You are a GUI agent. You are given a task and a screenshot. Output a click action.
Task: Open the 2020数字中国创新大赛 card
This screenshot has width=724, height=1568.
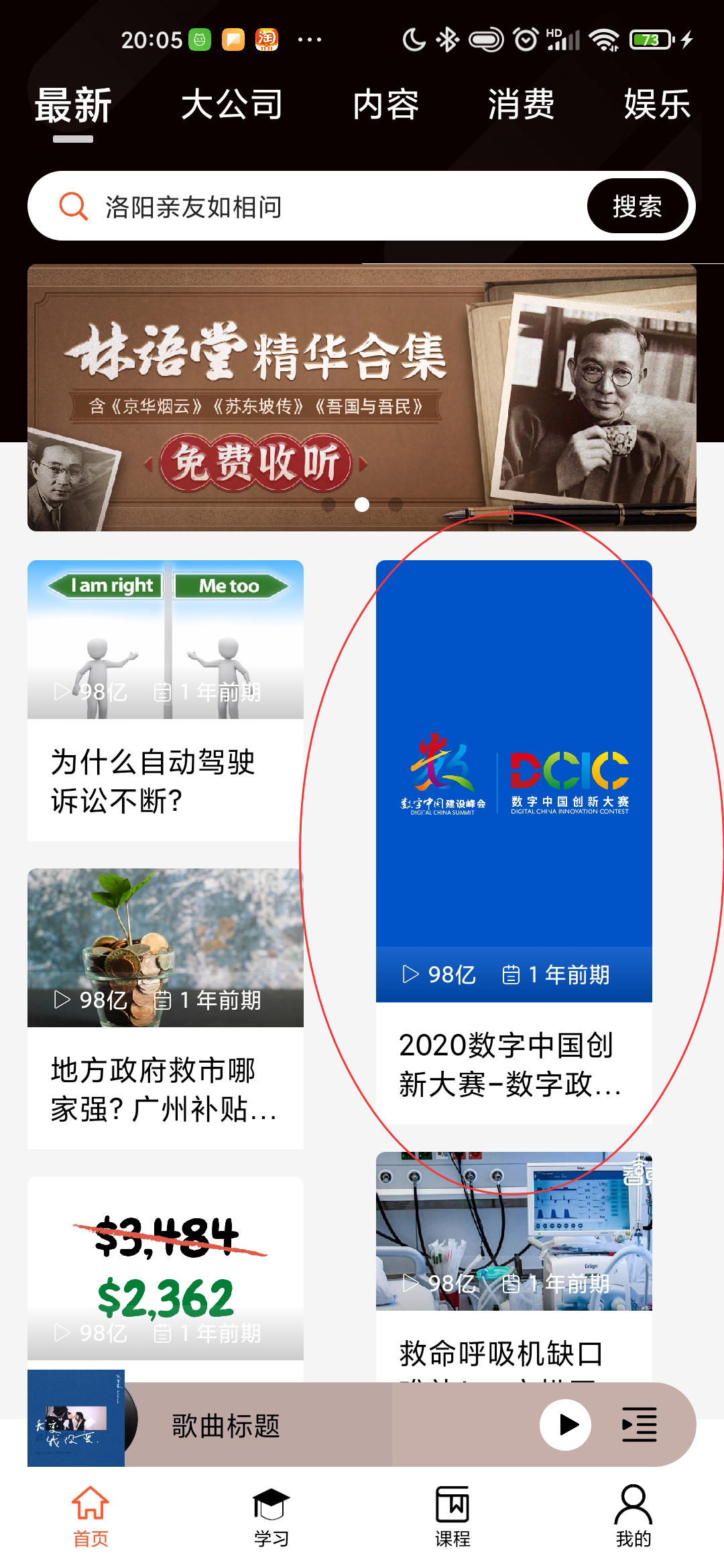pyautogui.click(x=514, y=841)
